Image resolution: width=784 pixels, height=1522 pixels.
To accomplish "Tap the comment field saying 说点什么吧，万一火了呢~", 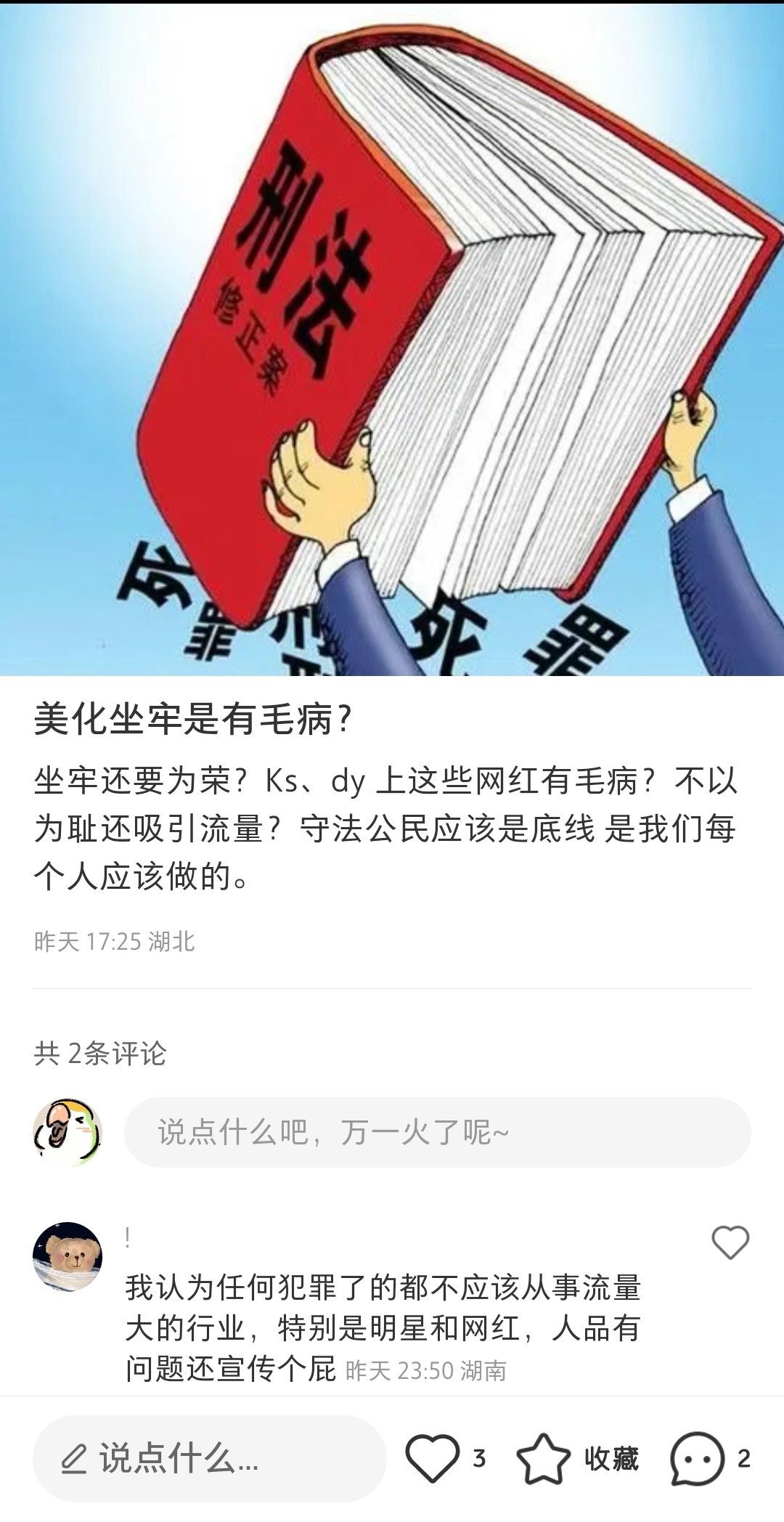I will pyautogui.click(x=437, y=1132).
